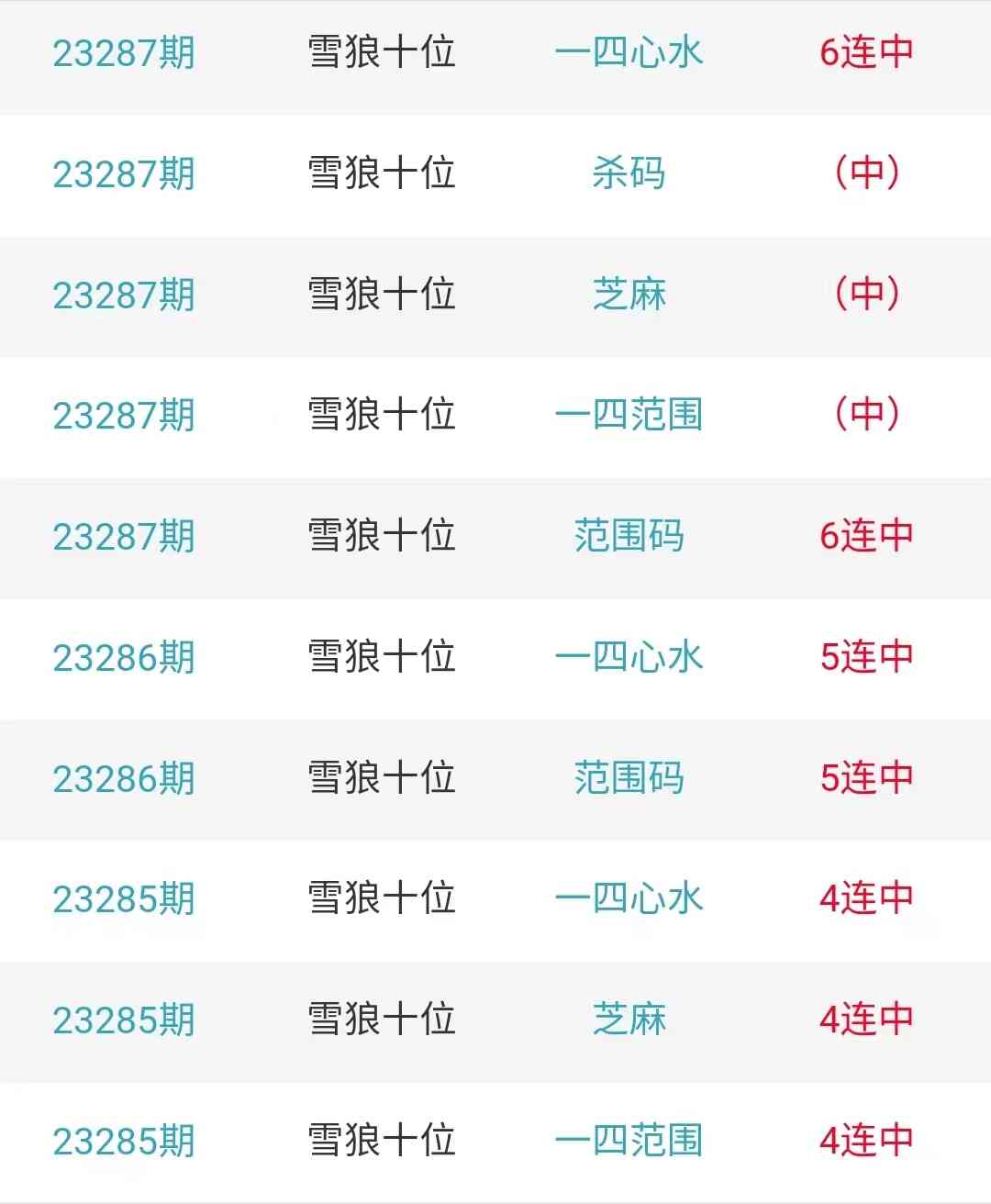Image resolution: width=991 pixels, height=1204 pixels.
Task: Open the 23287期 杀码 row
Action: (x=629, y=173)
